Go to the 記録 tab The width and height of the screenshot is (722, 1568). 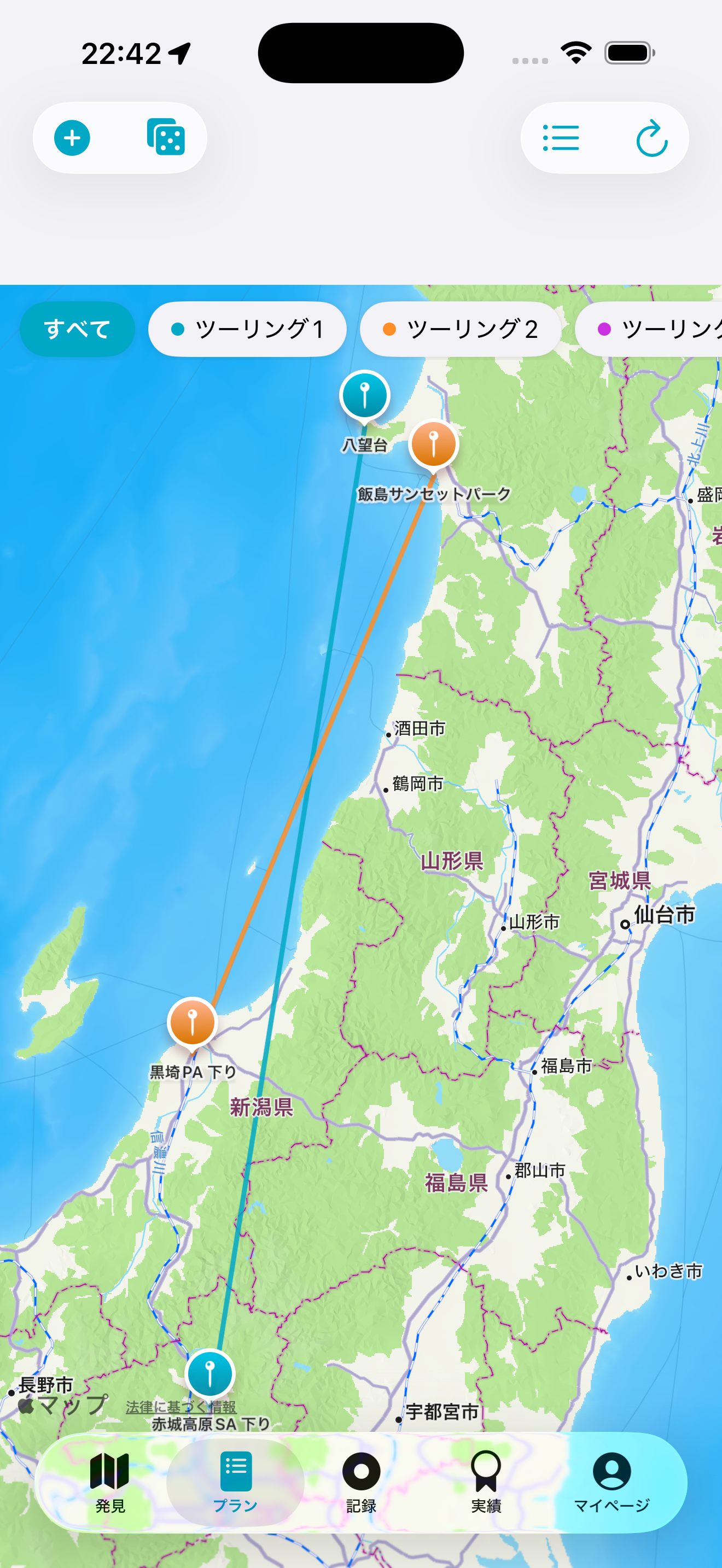tap(361, 1482)
